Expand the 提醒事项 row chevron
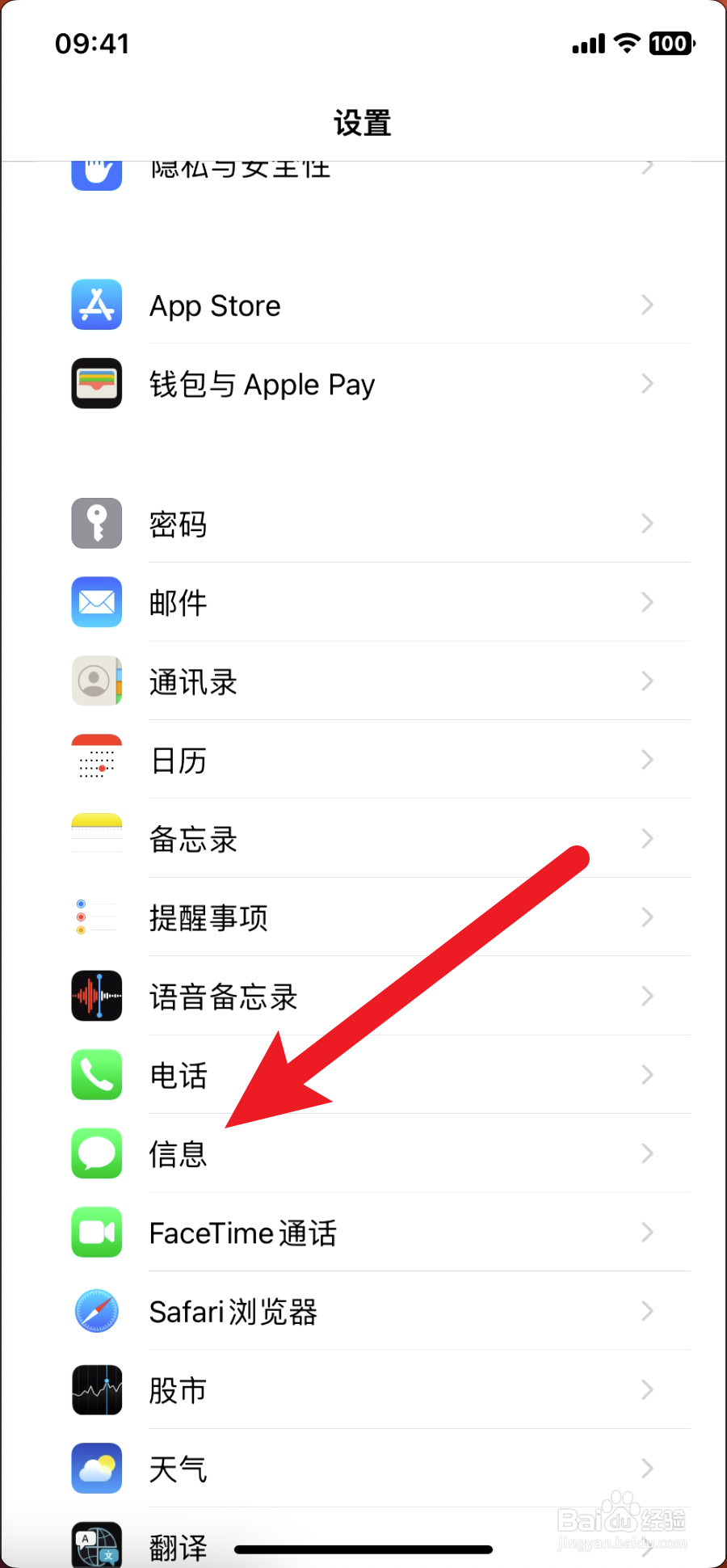 pos(647,917)
